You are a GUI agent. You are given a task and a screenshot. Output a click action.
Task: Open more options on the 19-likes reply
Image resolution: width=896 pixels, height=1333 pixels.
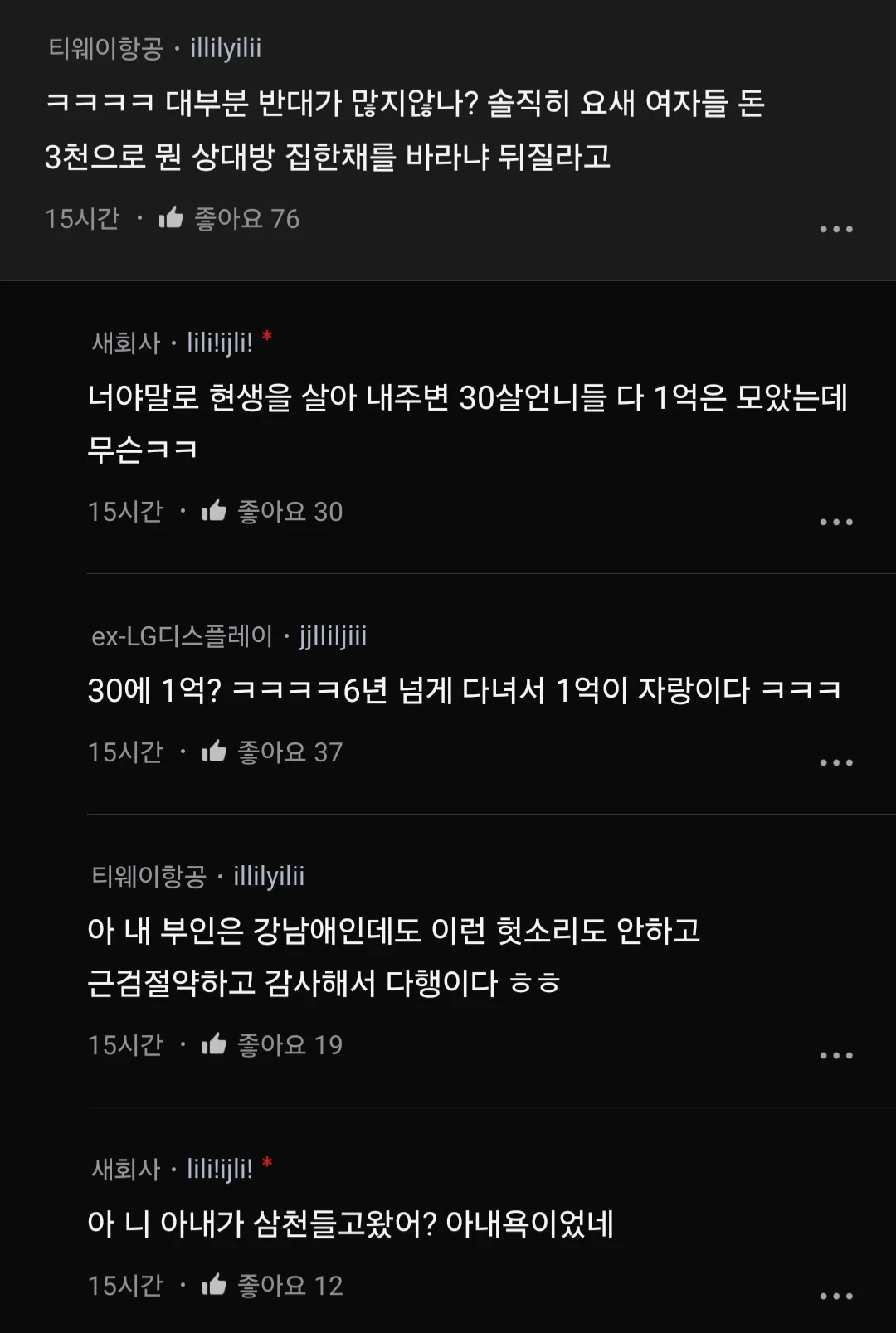[835, 1055]
